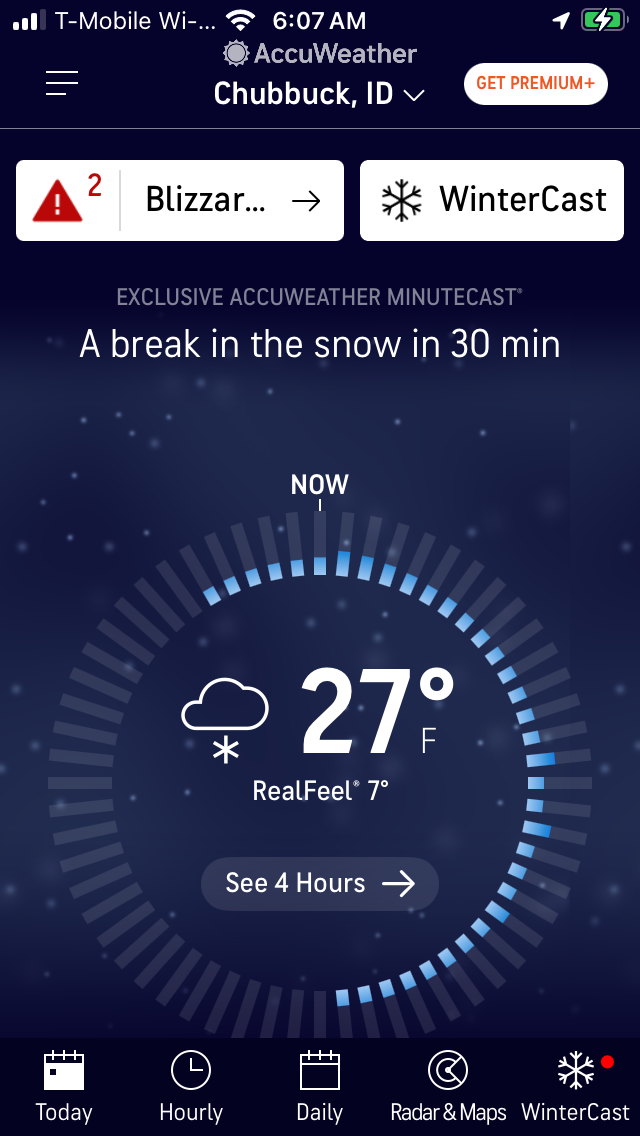Open the Blizzard alert banner
This screenshot has height=1136, width=640.
(x=180, y=200)
